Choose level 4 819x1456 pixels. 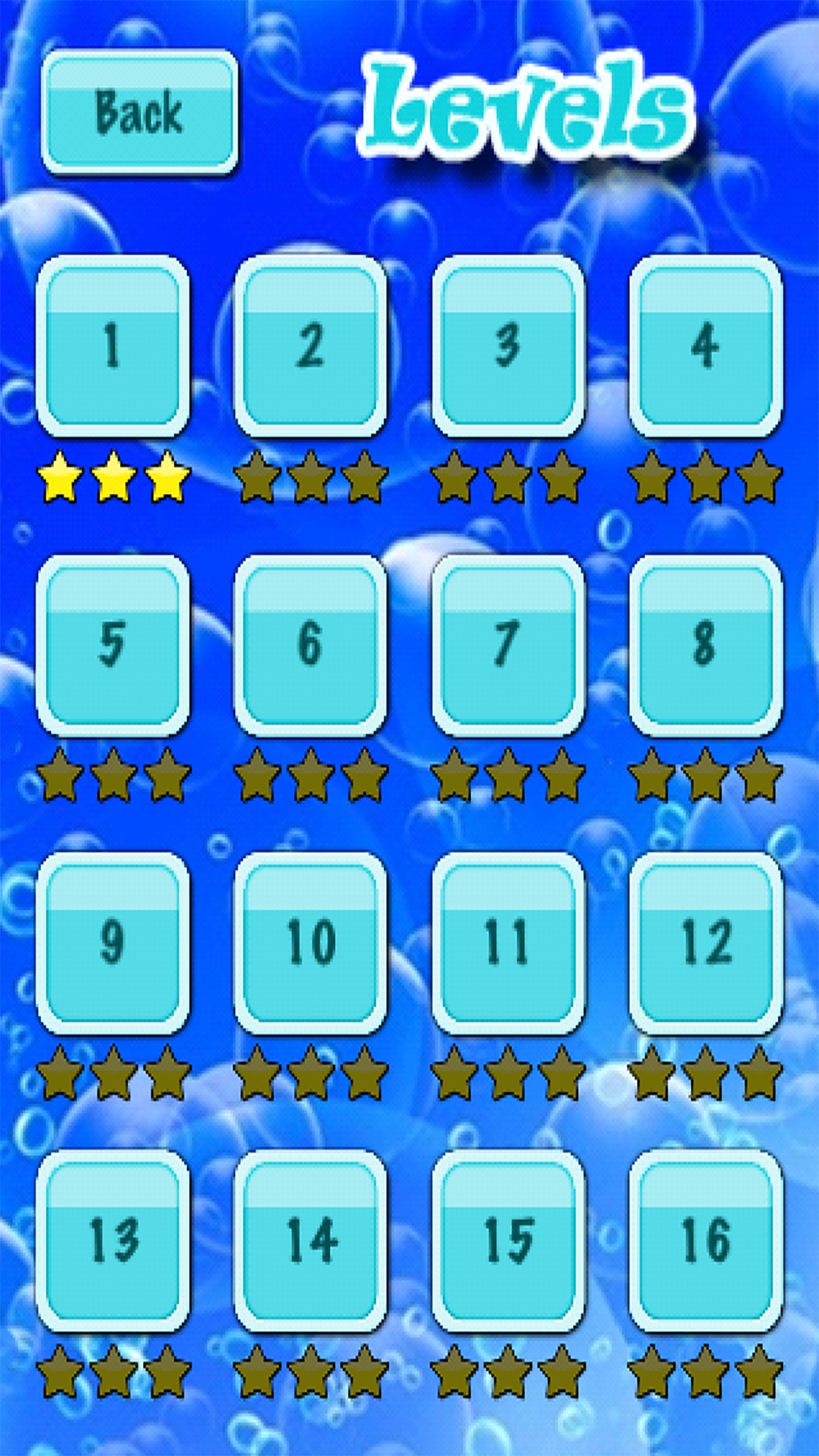tap(706, 346)
